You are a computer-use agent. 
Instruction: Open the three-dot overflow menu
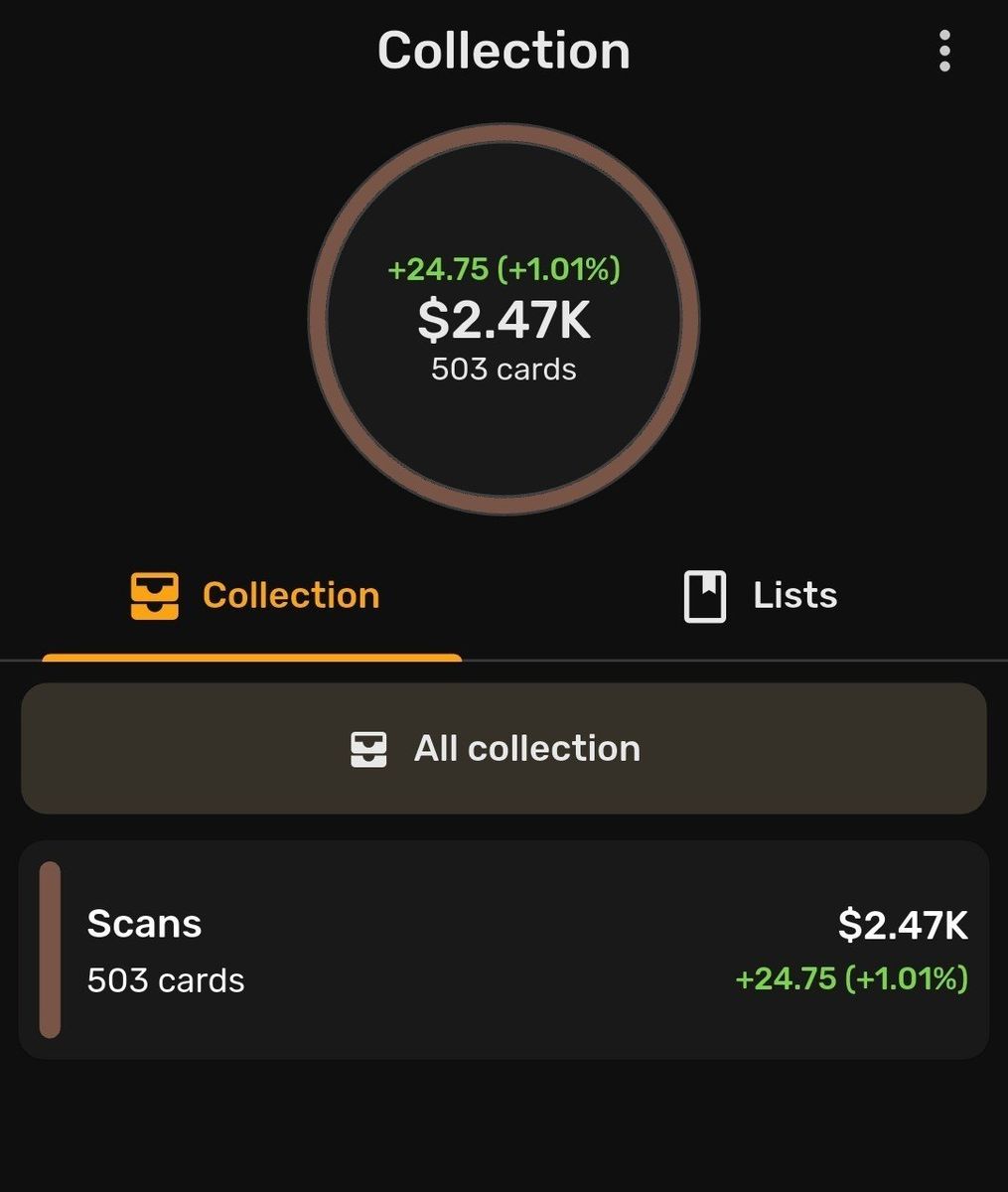pos(943,51)
